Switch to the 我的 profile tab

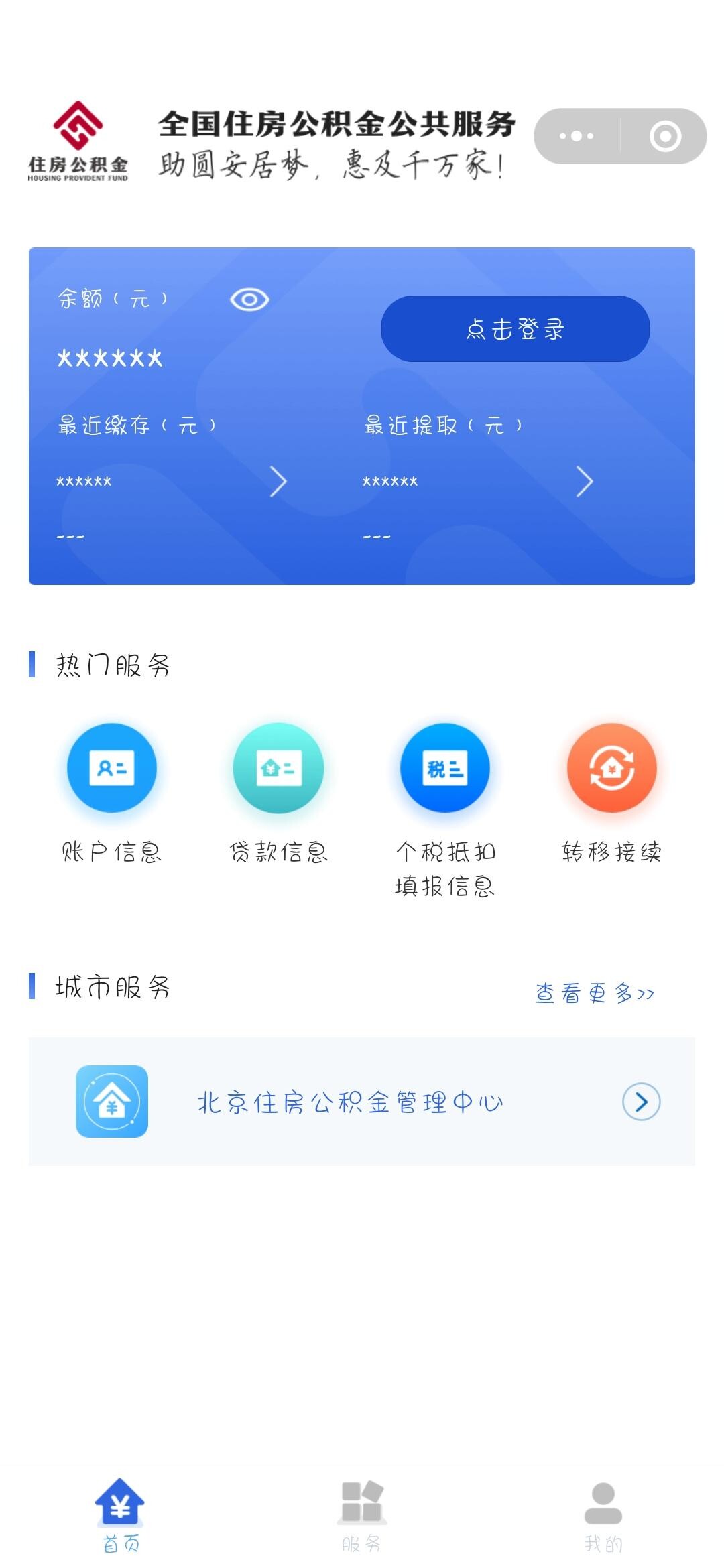point(603,1516)
